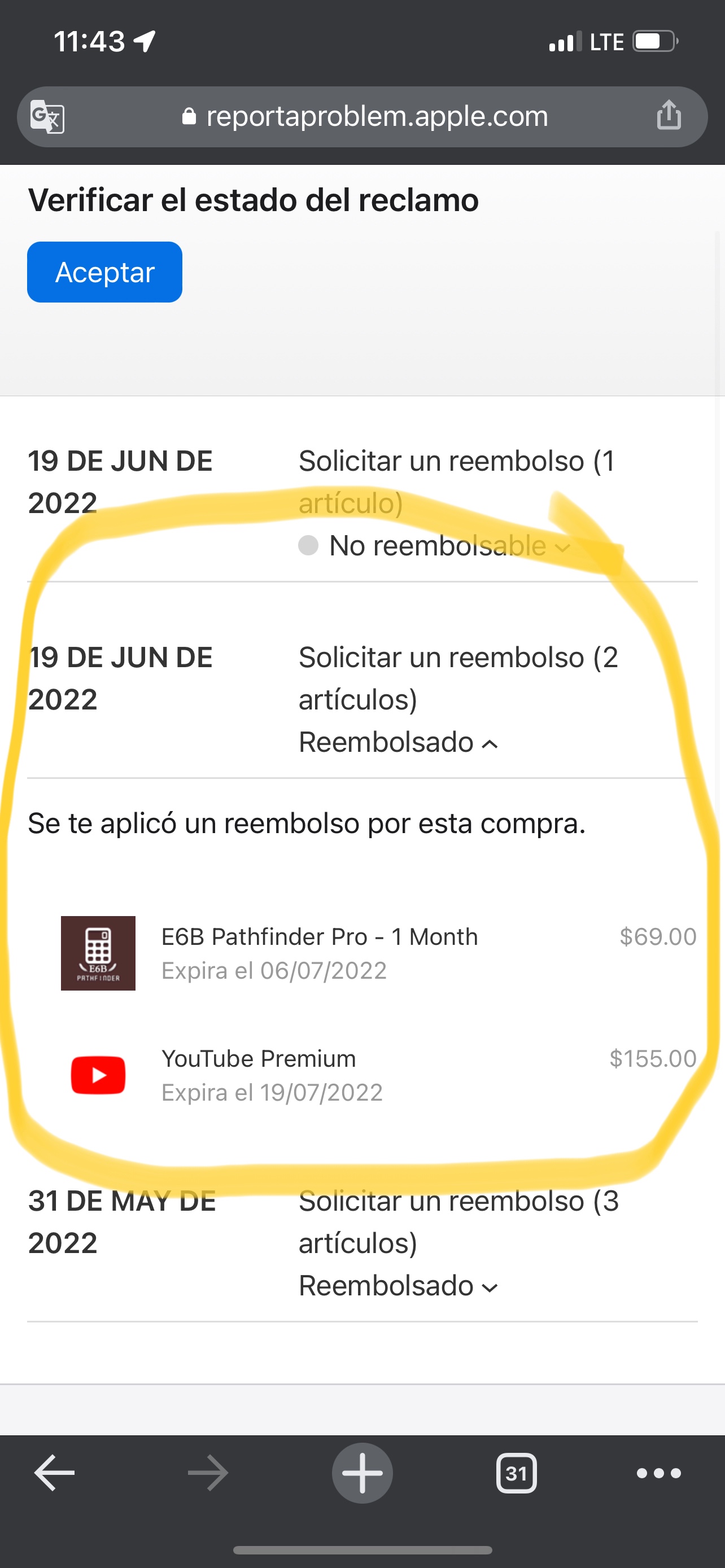Tap the Aceptar button
725x1568 pixels.
[x=104, y=272]
